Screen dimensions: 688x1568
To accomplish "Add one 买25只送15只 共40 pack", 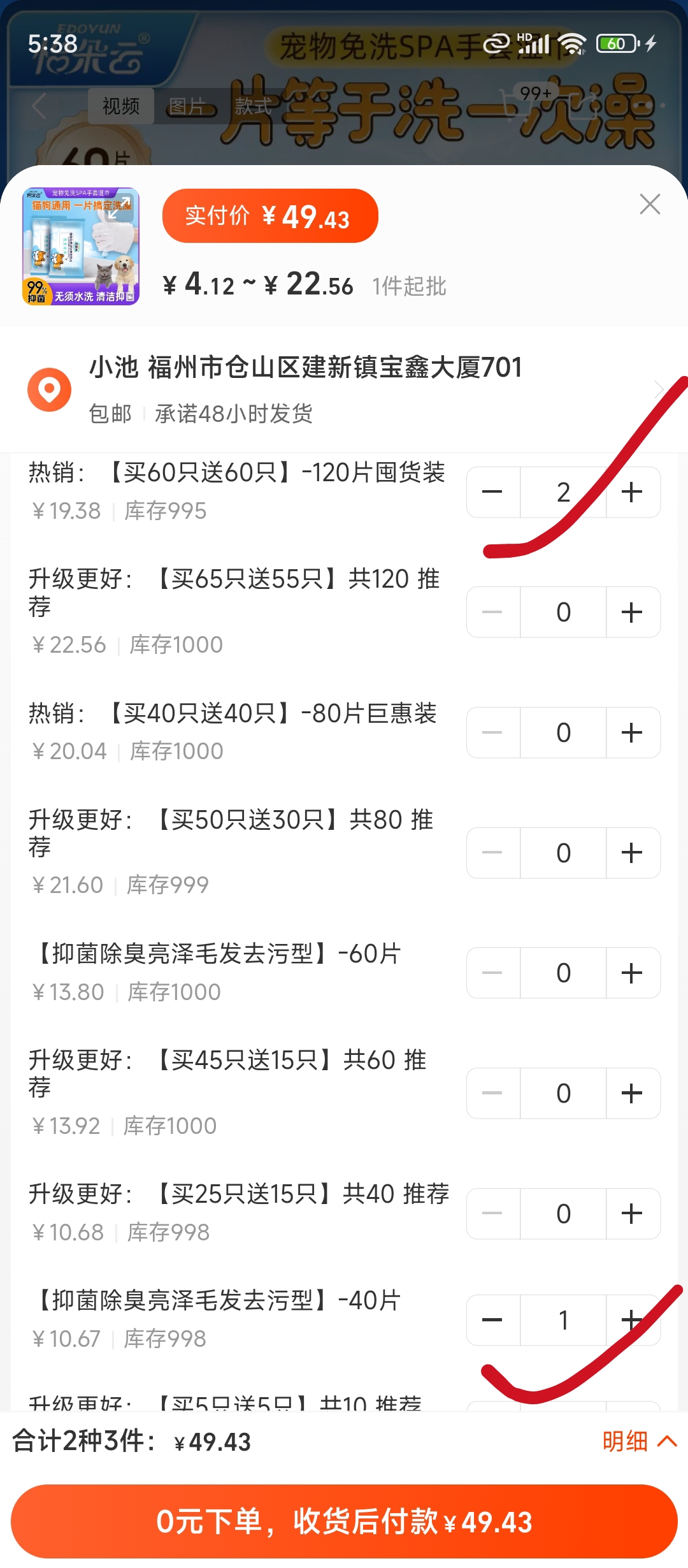I will [x=632, y=1214].
